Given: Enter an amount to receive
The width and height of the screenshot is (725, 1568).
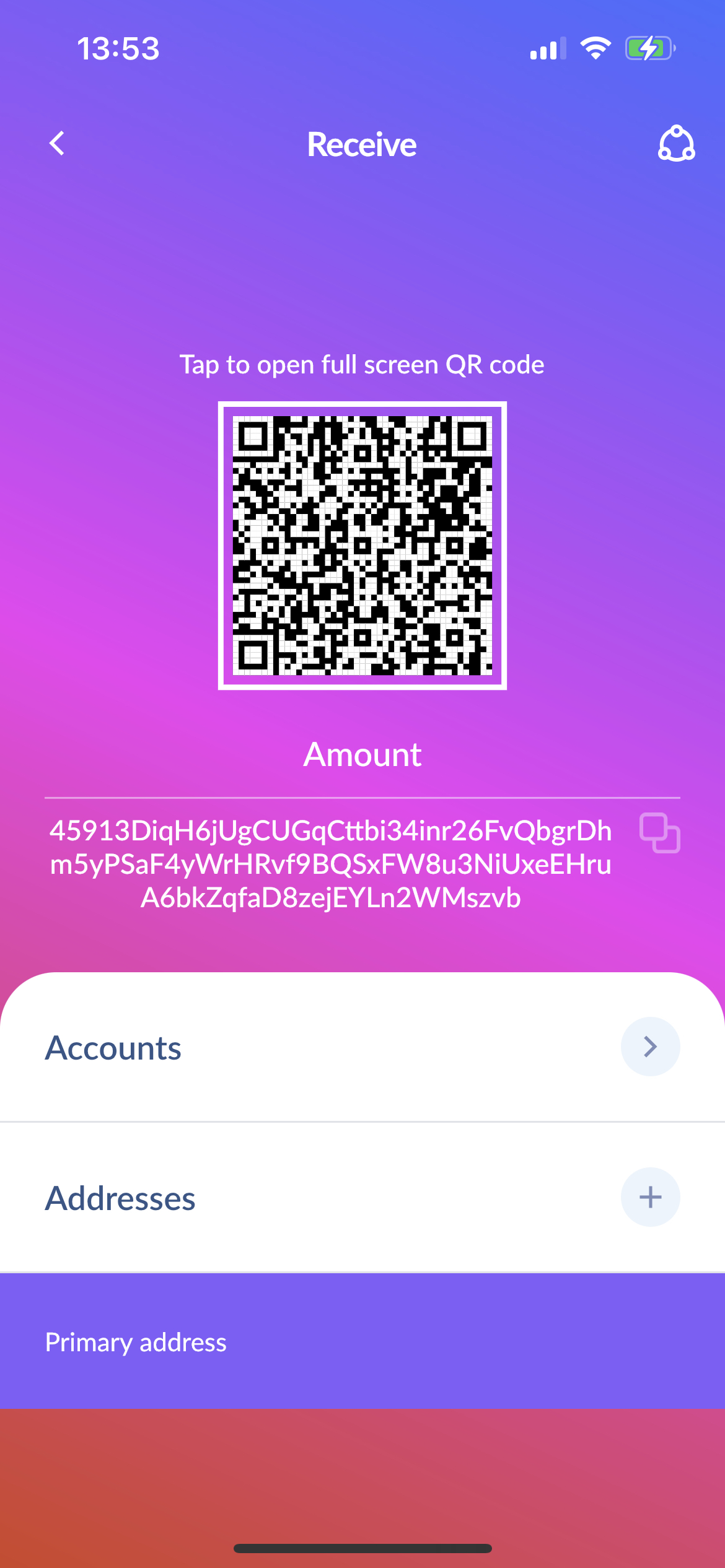Looking at the screenshot, I should (362, 755).
